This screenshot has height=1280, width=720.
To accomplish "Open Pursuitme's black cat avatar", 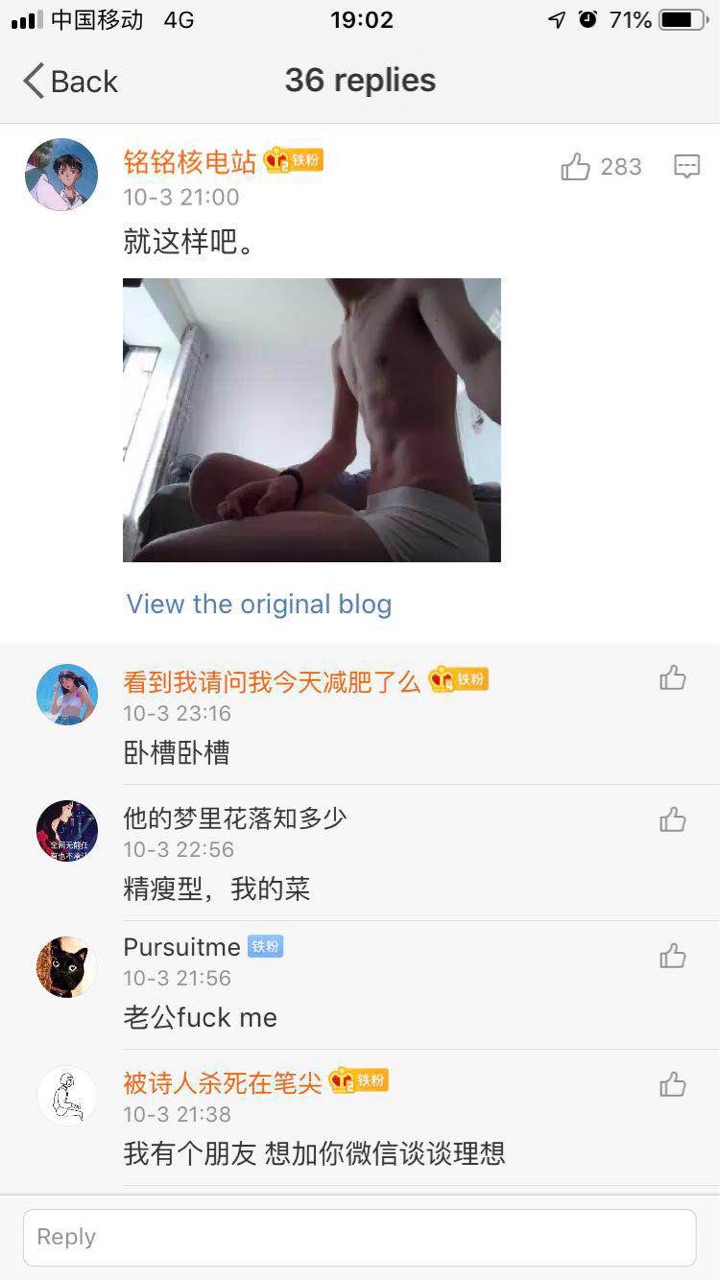I will 67,967.
